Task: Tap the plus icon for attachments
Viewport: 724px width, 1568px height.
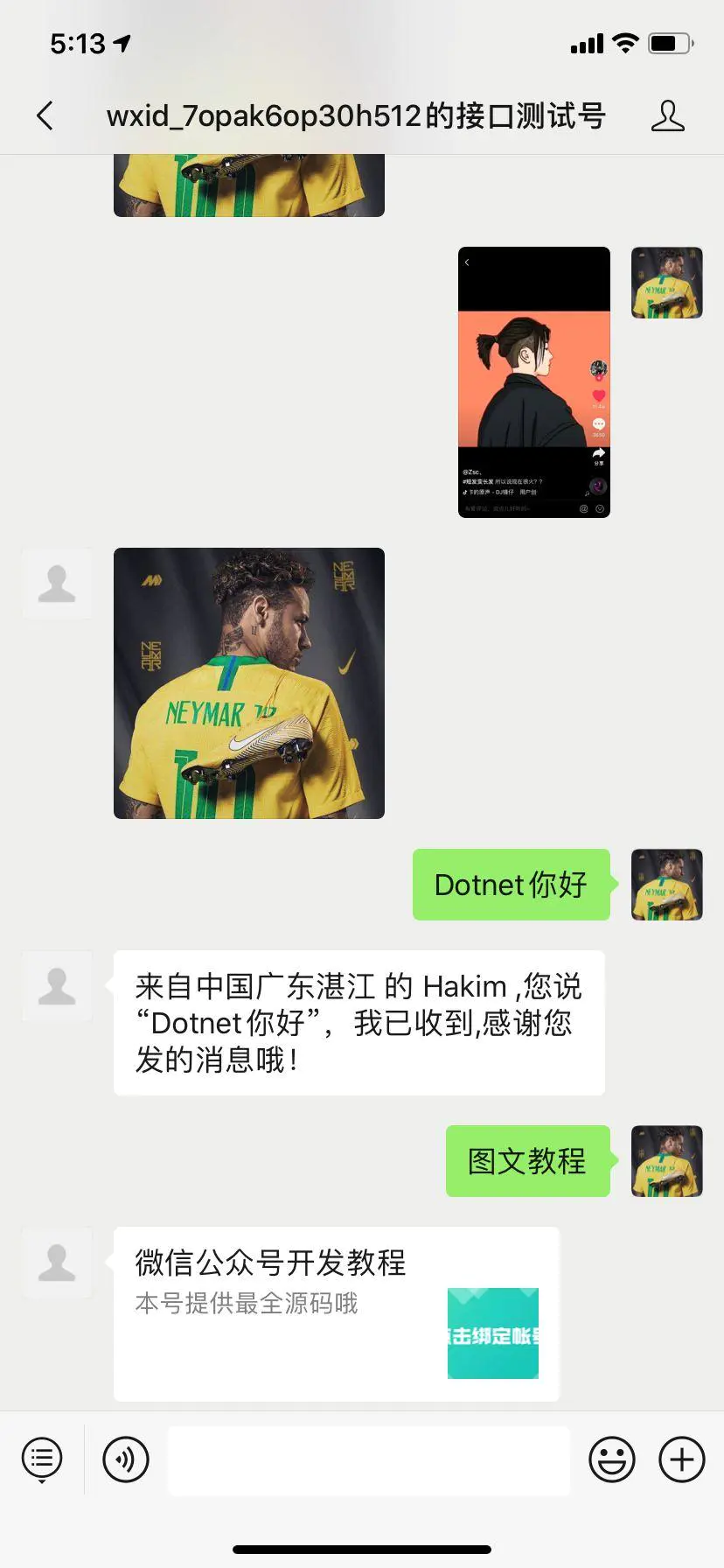Action: point(680,1459)
